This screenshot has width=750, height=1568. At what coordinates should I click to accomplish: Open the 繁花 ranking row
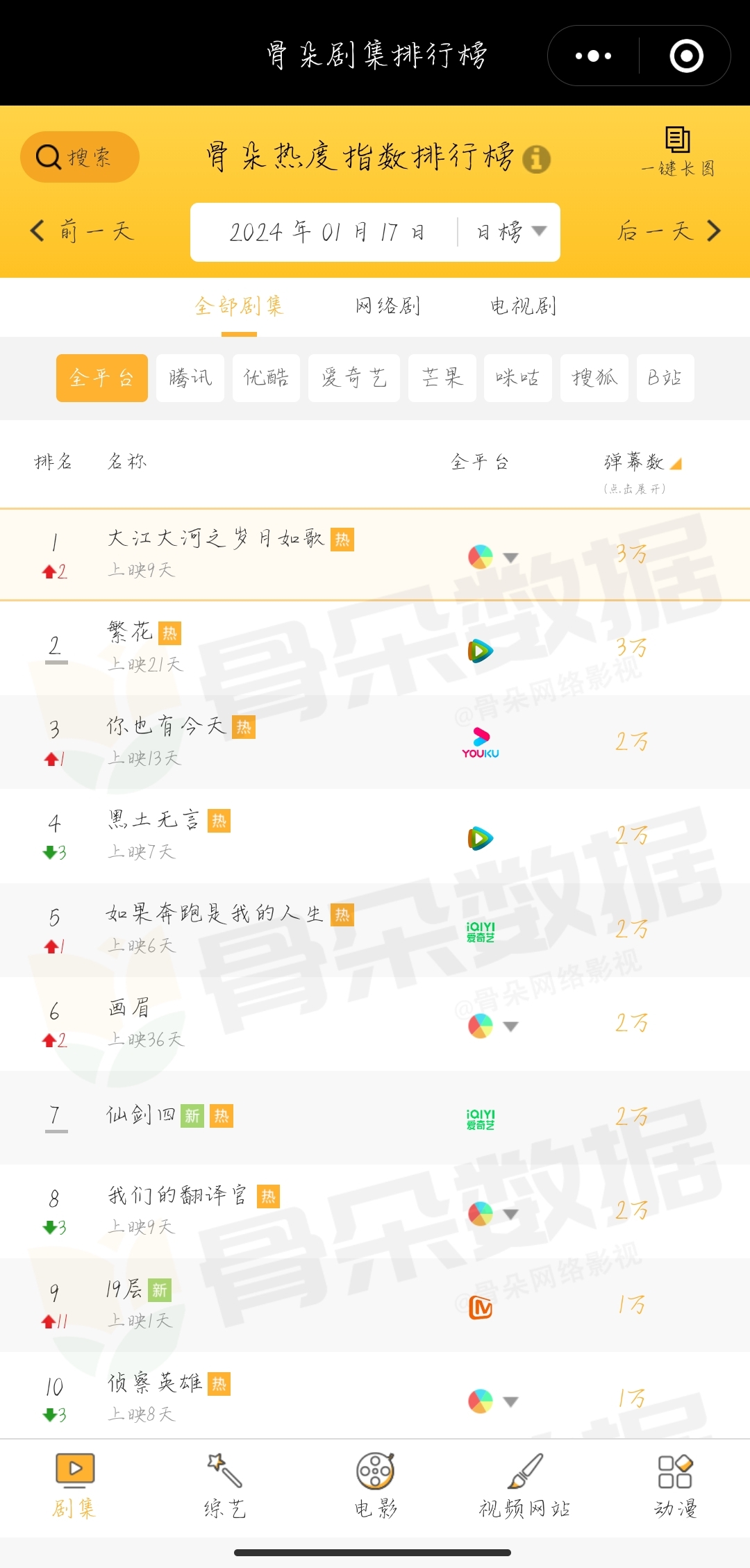pyautogui.click(x=375, y=649)
